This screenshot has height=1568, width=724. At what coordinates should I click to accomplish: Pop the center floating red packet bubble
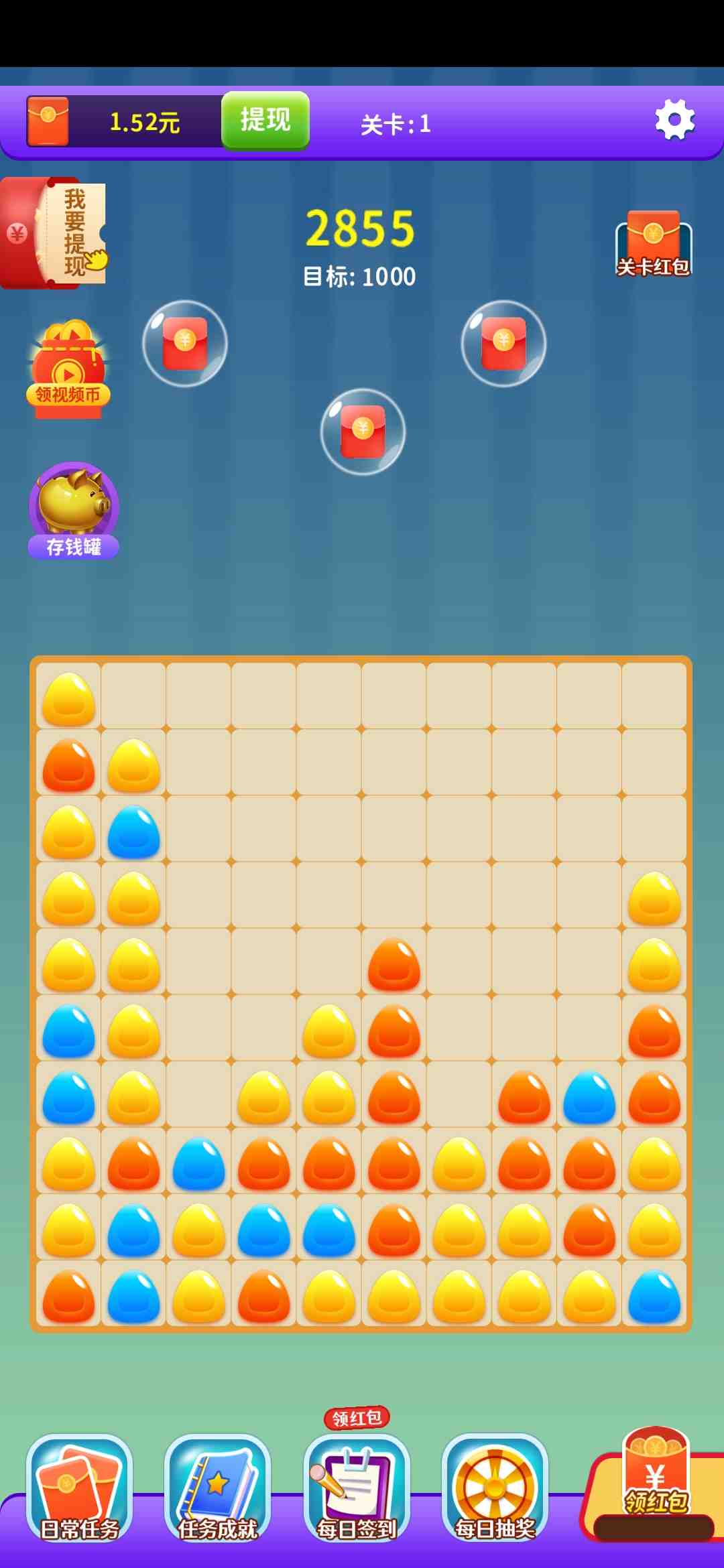tap(363, 432)
